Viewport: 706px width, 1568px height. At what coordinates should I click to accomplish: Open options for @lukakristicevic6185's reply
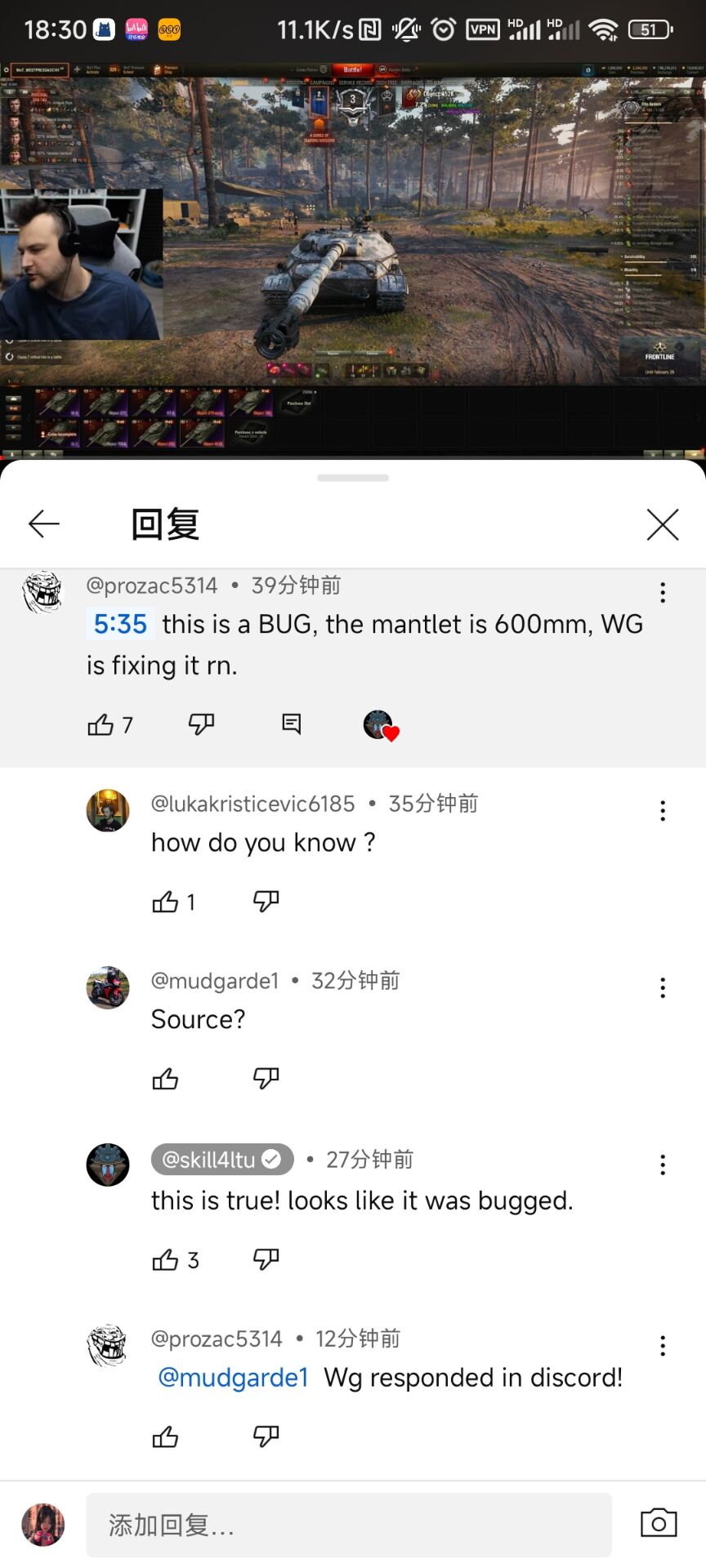662,810
